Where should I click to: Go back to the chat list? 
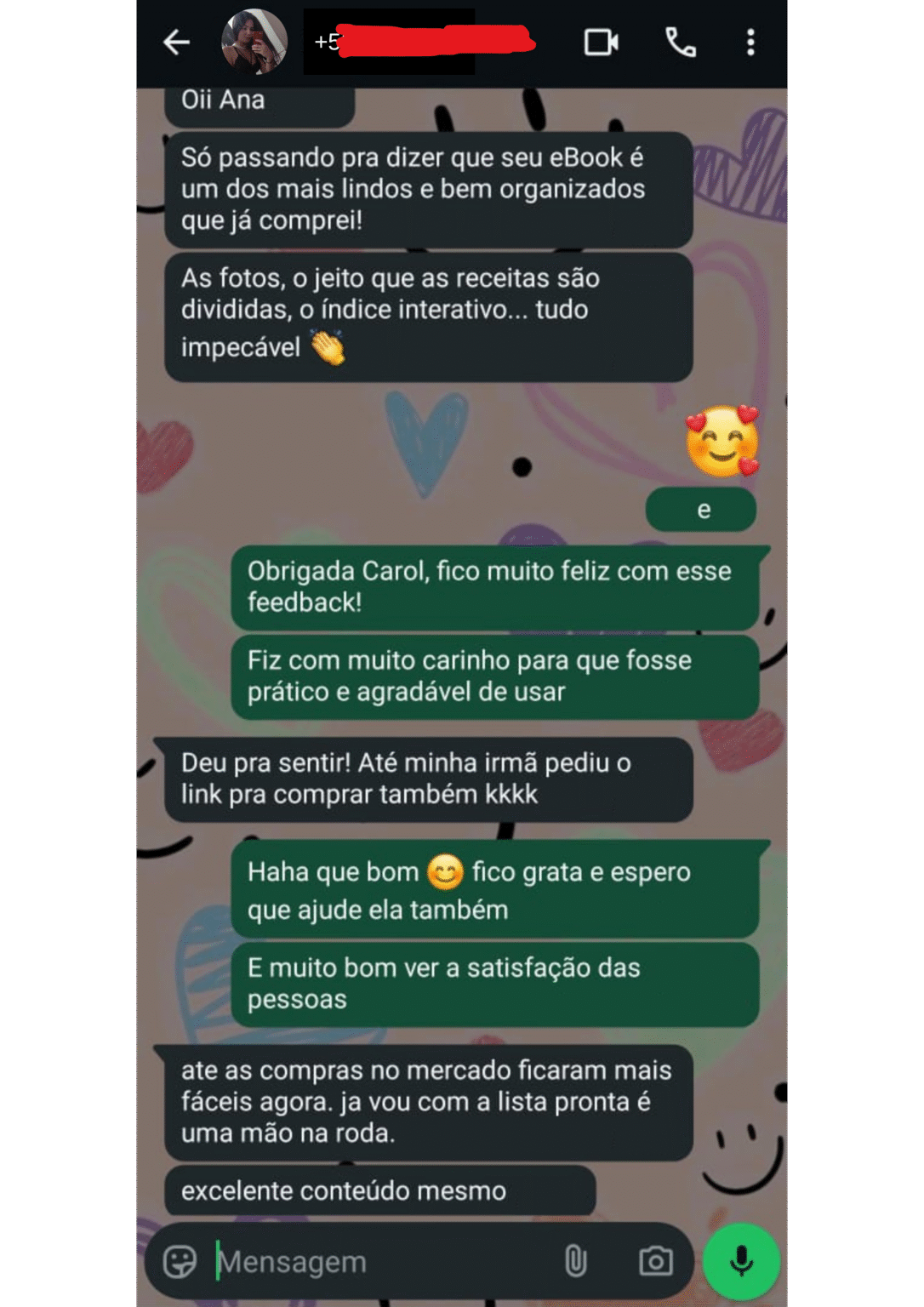pyautogui.click(x=176, y=42)
